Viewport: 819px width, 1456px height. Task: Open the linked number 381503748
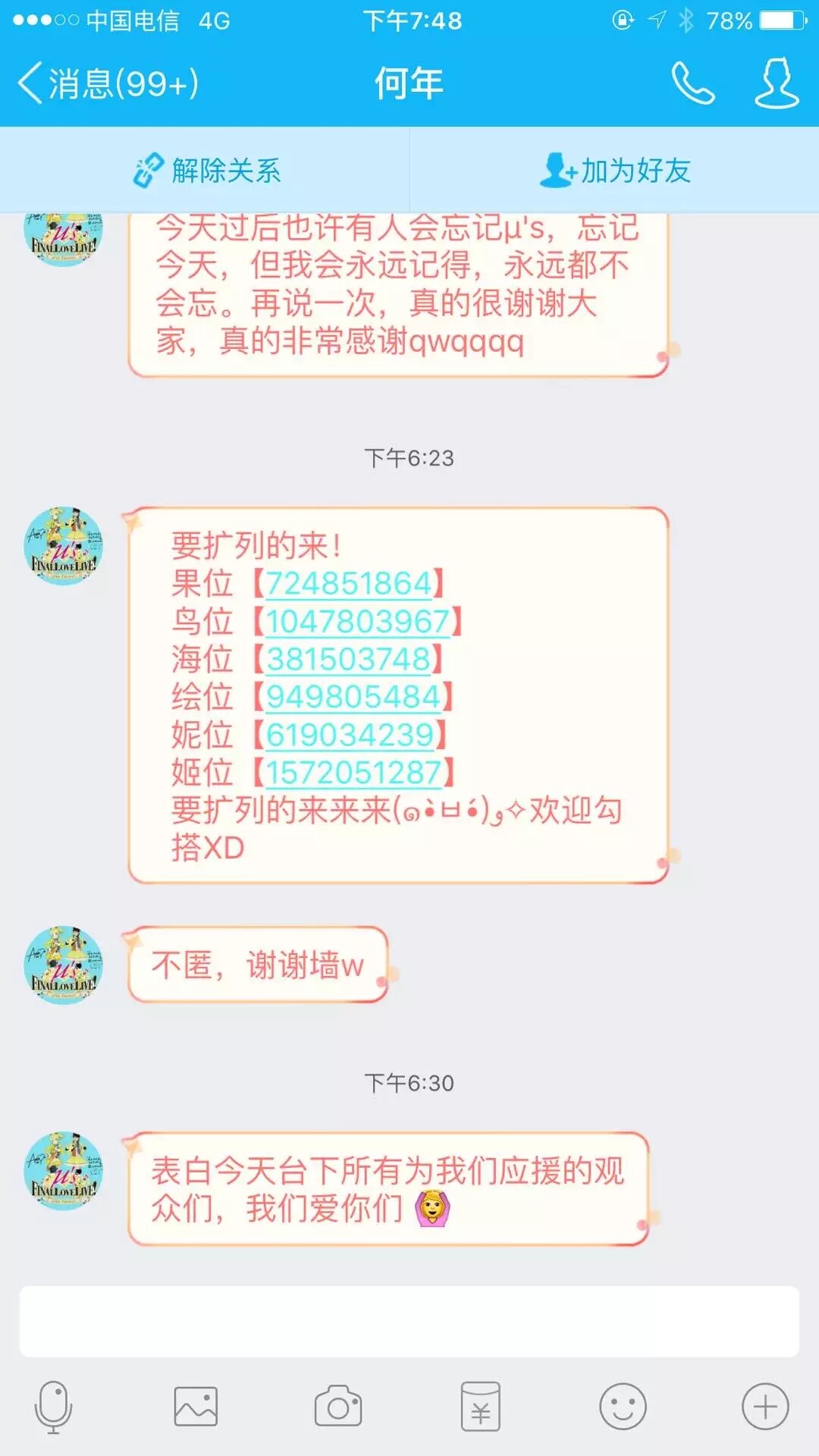[x=349, y=659]
